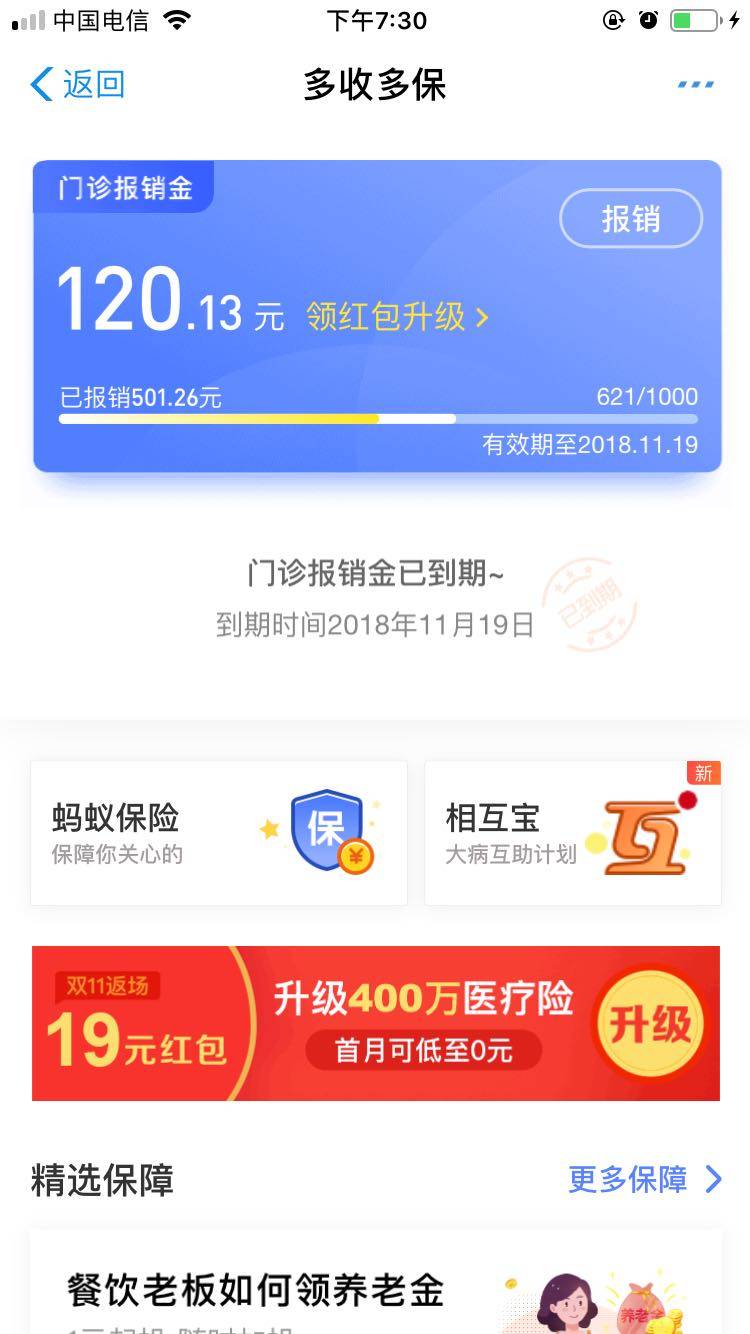Open the three-dot overflow menu
Screen dimensions: 750x1334
click(695, 85)
